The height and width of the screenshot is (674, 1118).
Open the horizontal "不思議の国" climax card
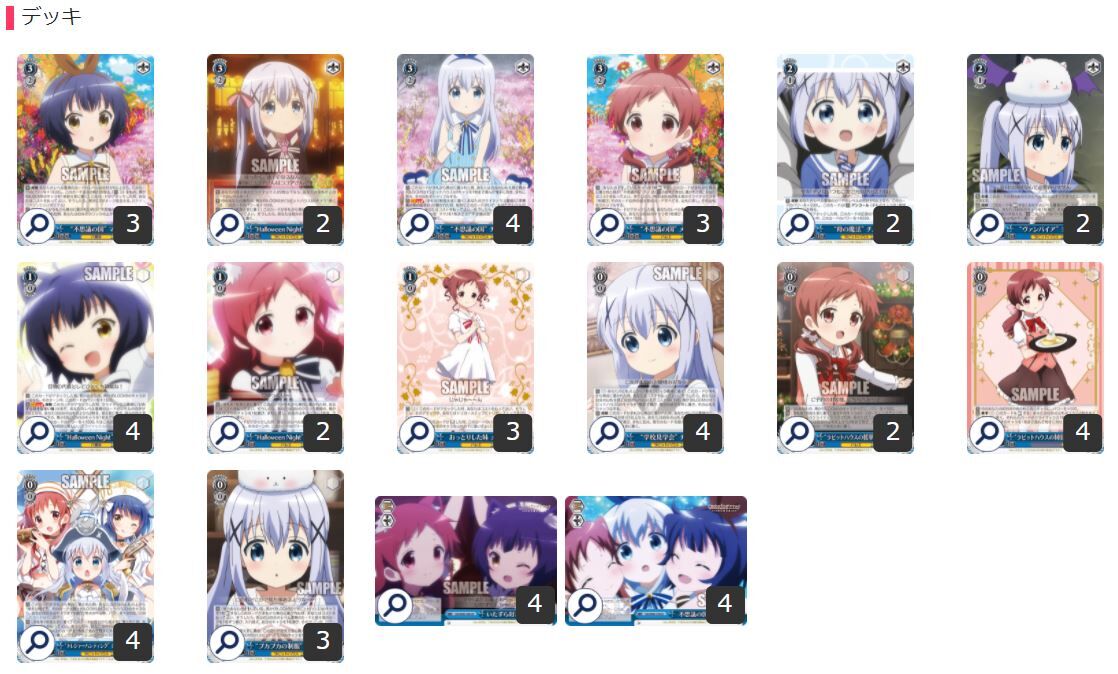(x=655, y=550)
